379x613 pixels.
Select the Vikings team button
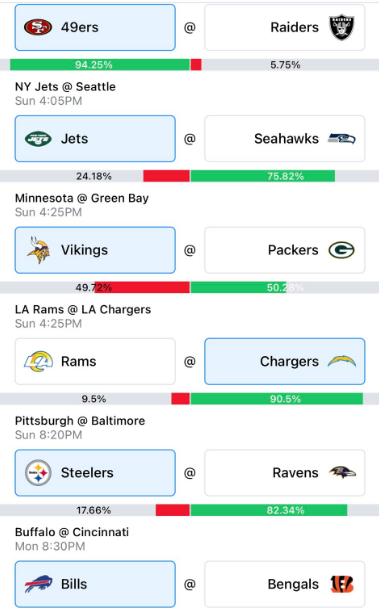click(x=95, y=250)
